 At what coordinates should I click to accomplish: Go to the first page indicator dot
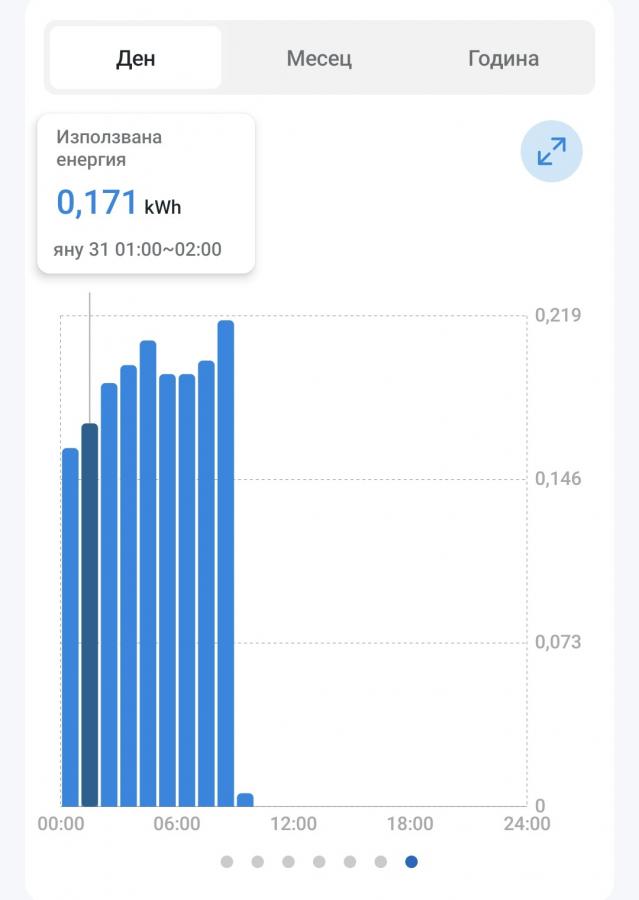click(227, 862)
